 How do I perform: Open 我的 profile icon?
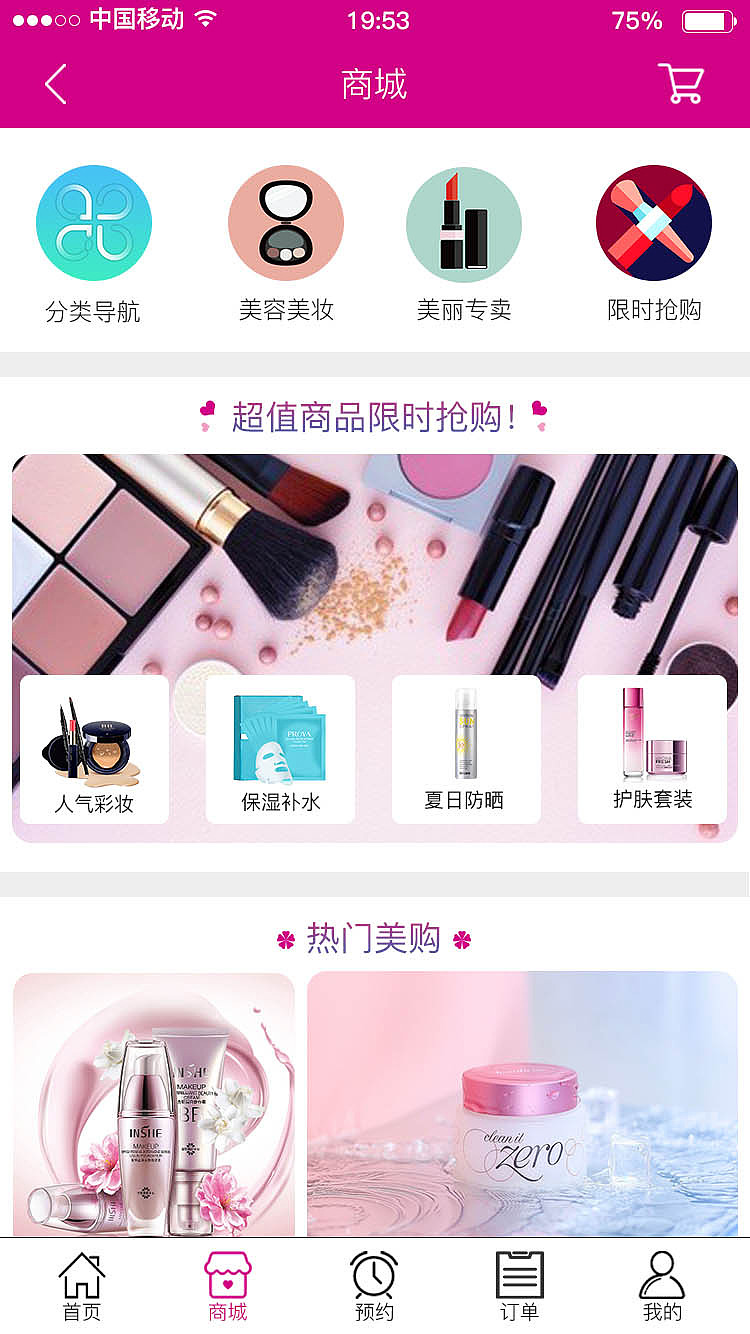664,1272
